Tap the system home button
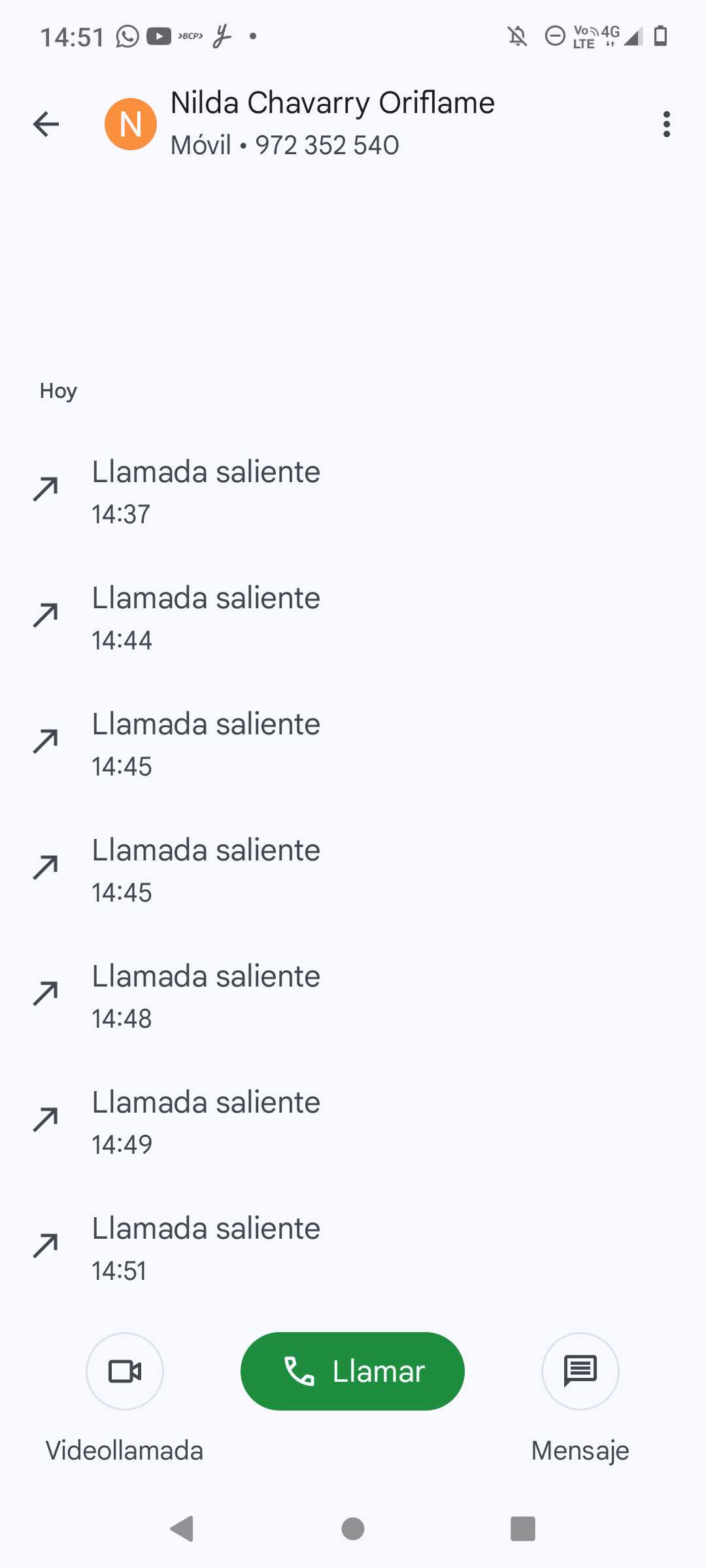The image size is (706, 1568). 353,1529
